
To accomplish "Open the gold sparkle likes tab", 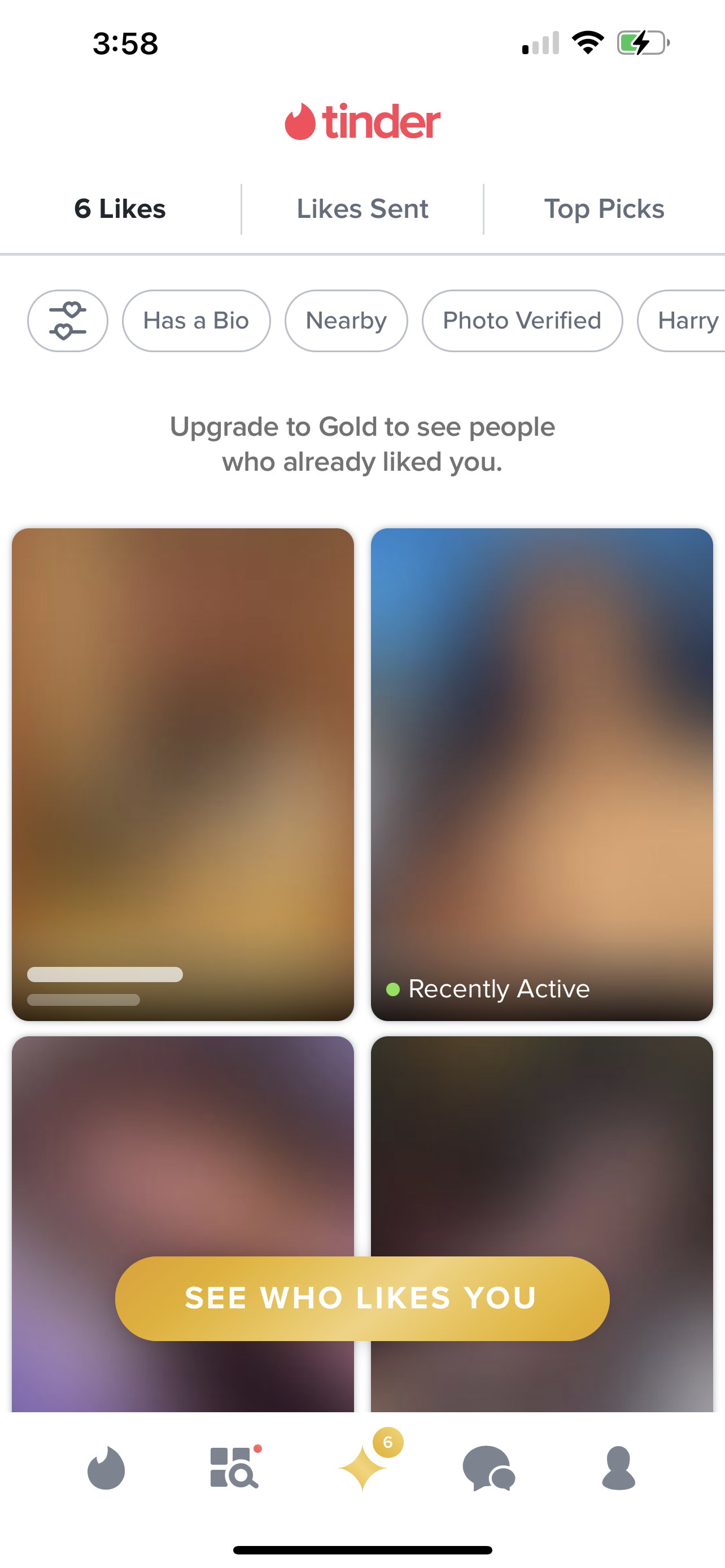I will 363,1468.
